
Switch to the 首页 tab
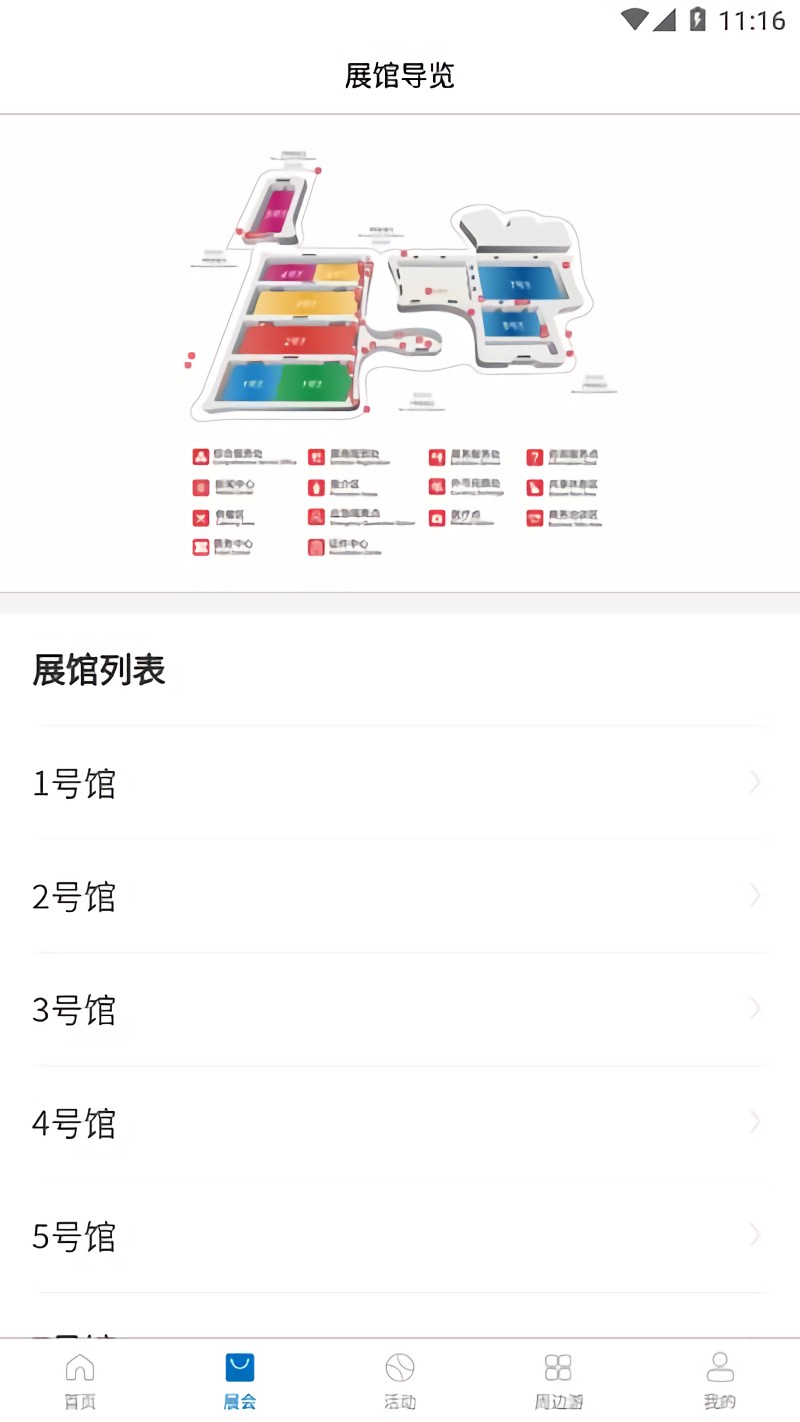click(80, 1380)
